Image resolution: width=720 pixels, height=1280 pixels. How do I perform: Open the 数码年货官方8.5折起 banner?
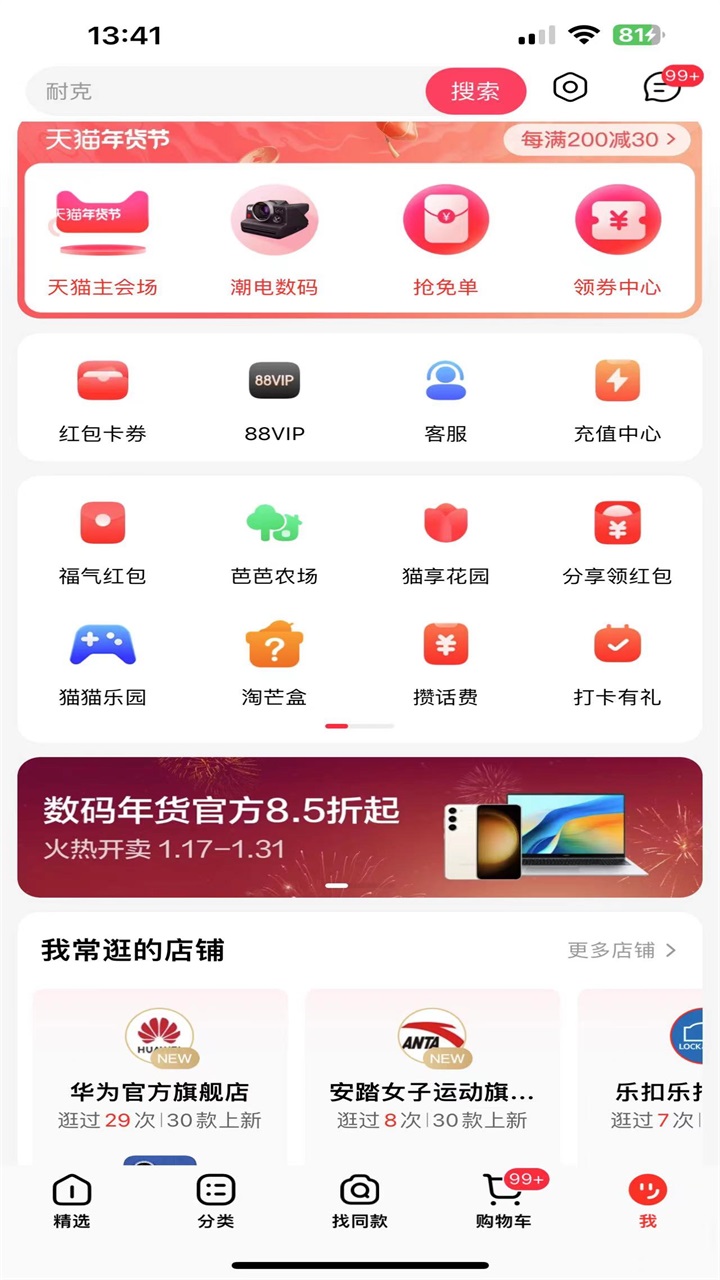(x=360, y=827)
